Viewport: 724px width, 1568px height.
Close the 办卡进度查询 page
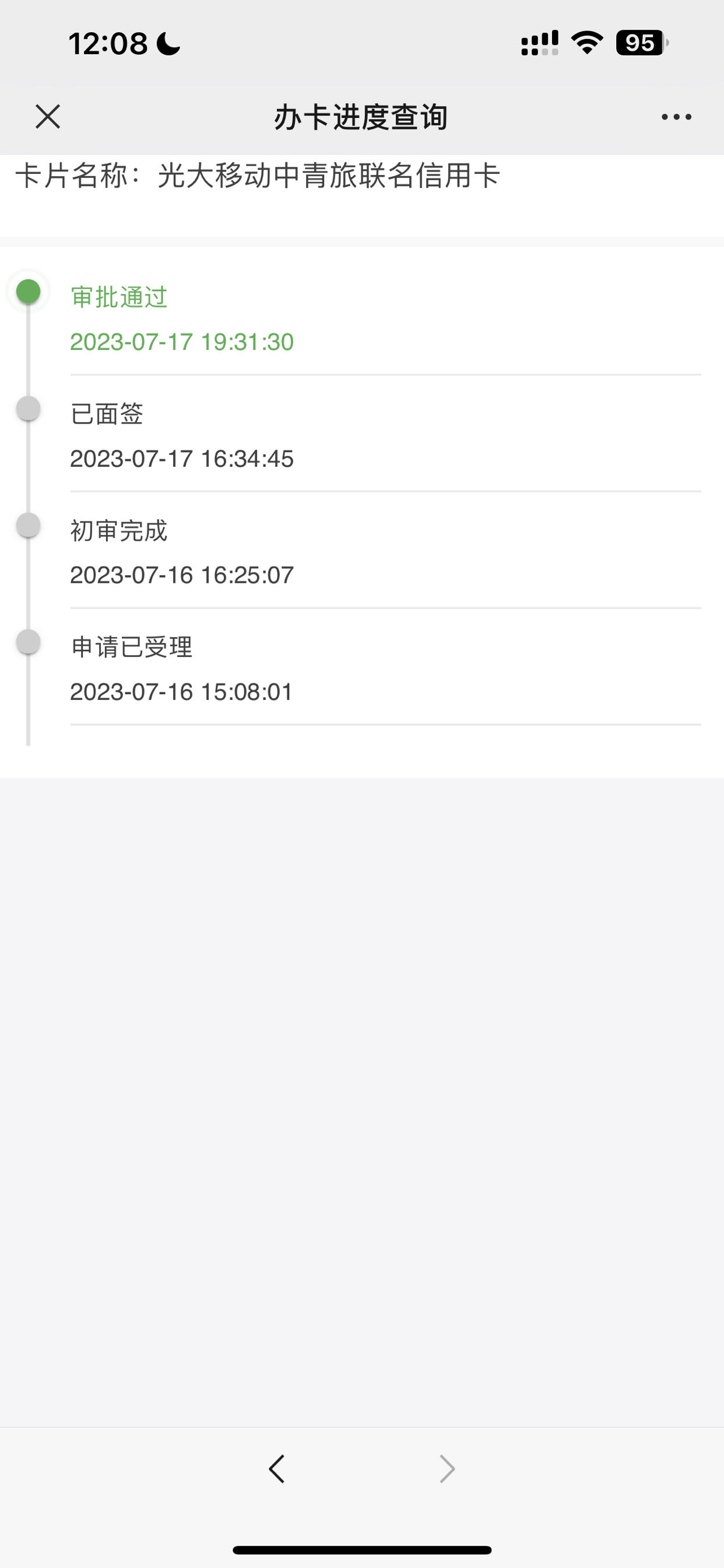pyautogui.click(x=47, y=116)
